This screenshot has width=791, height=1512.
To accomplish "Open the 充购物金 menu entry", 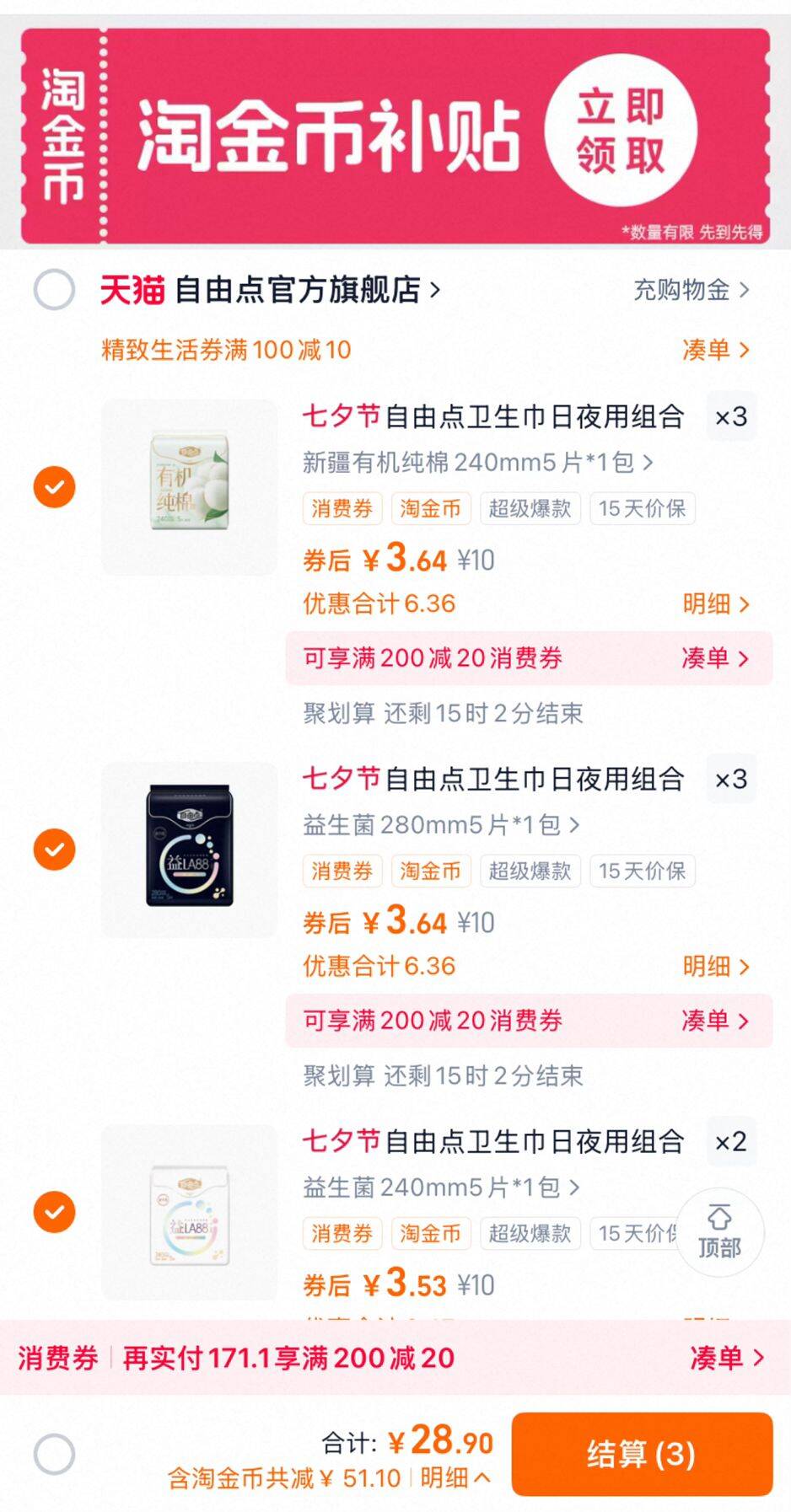I will [685, 289].
